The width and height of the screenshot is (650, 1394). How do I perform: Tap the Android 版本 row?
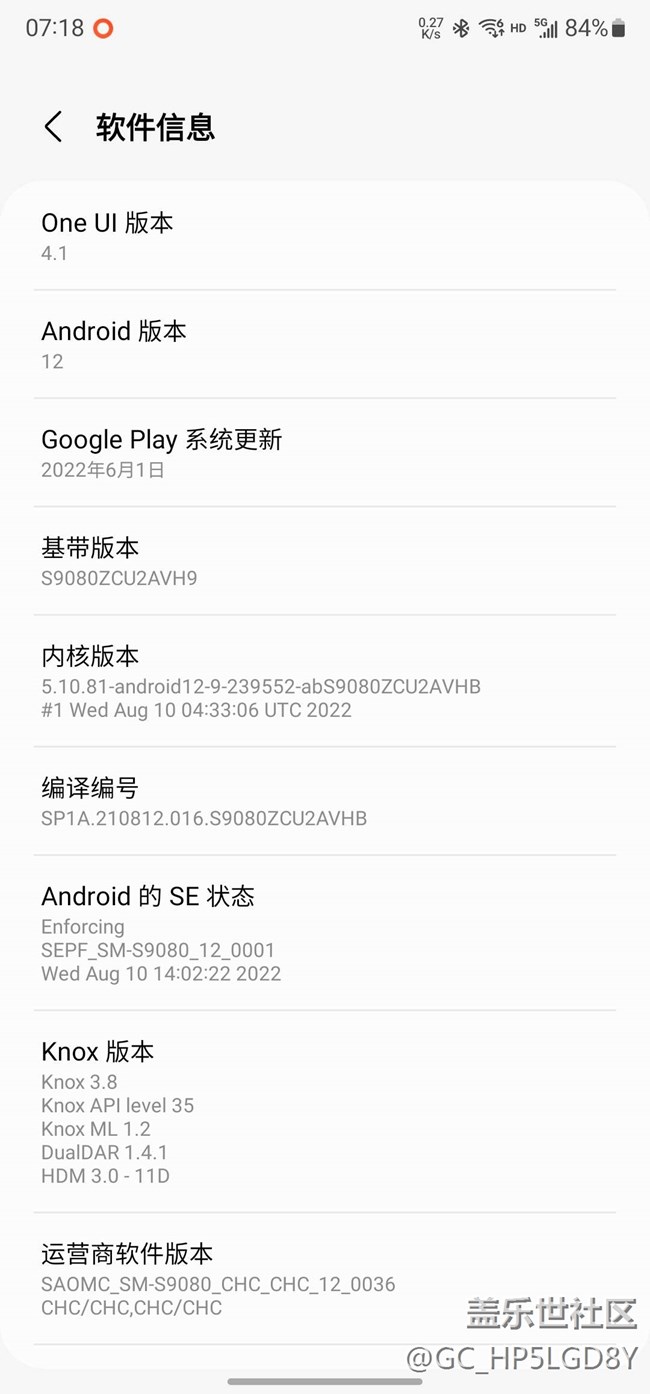[325, 344]
